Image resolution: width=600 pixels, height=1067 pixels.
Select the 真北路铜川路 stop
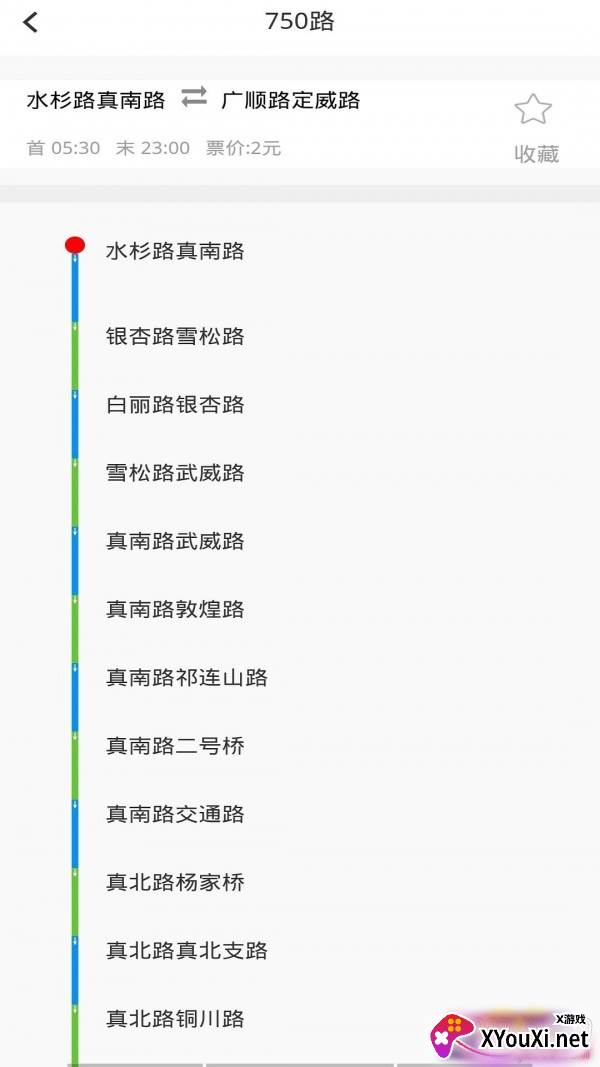click(x=175, y=1019)
